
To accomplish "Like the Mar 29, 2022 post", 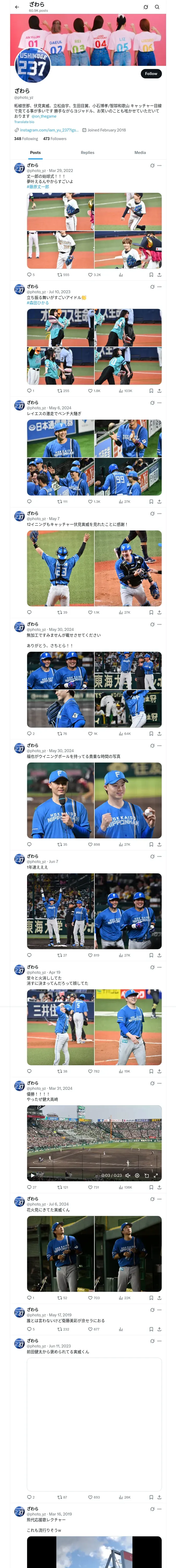I will click(90, 274).
